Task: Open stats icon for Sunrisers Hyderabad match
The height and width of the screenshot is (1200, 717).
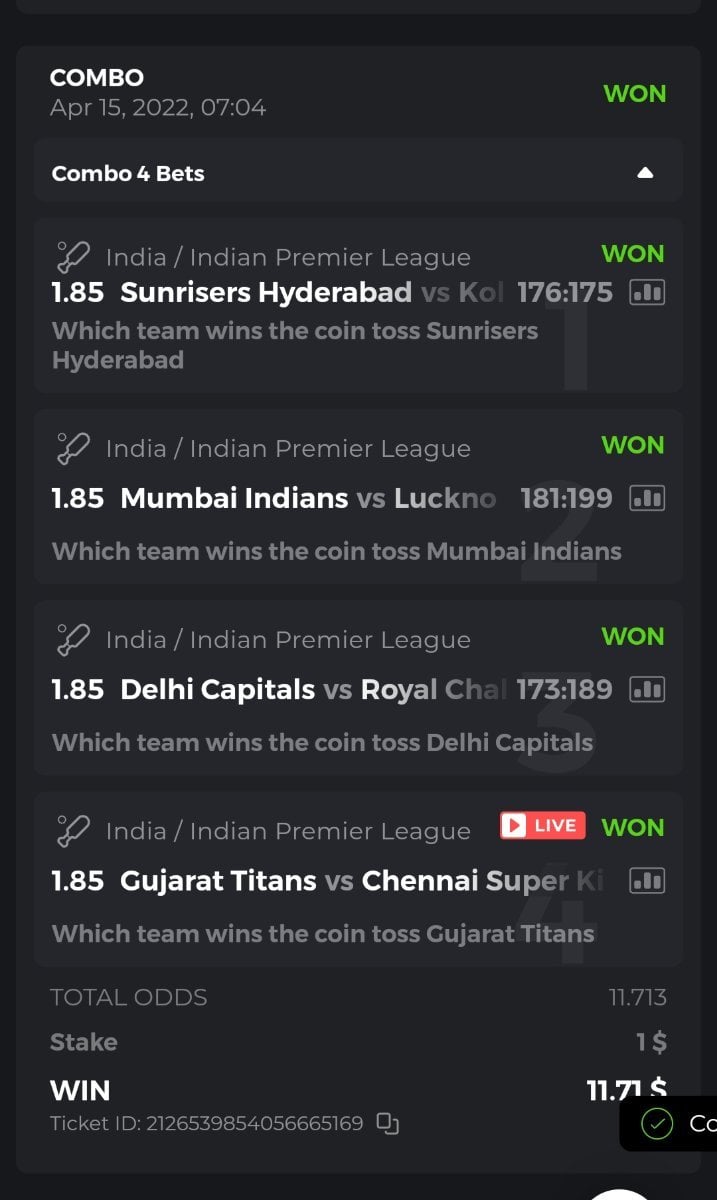Action: pyautogui.click(x=647, y=293)
